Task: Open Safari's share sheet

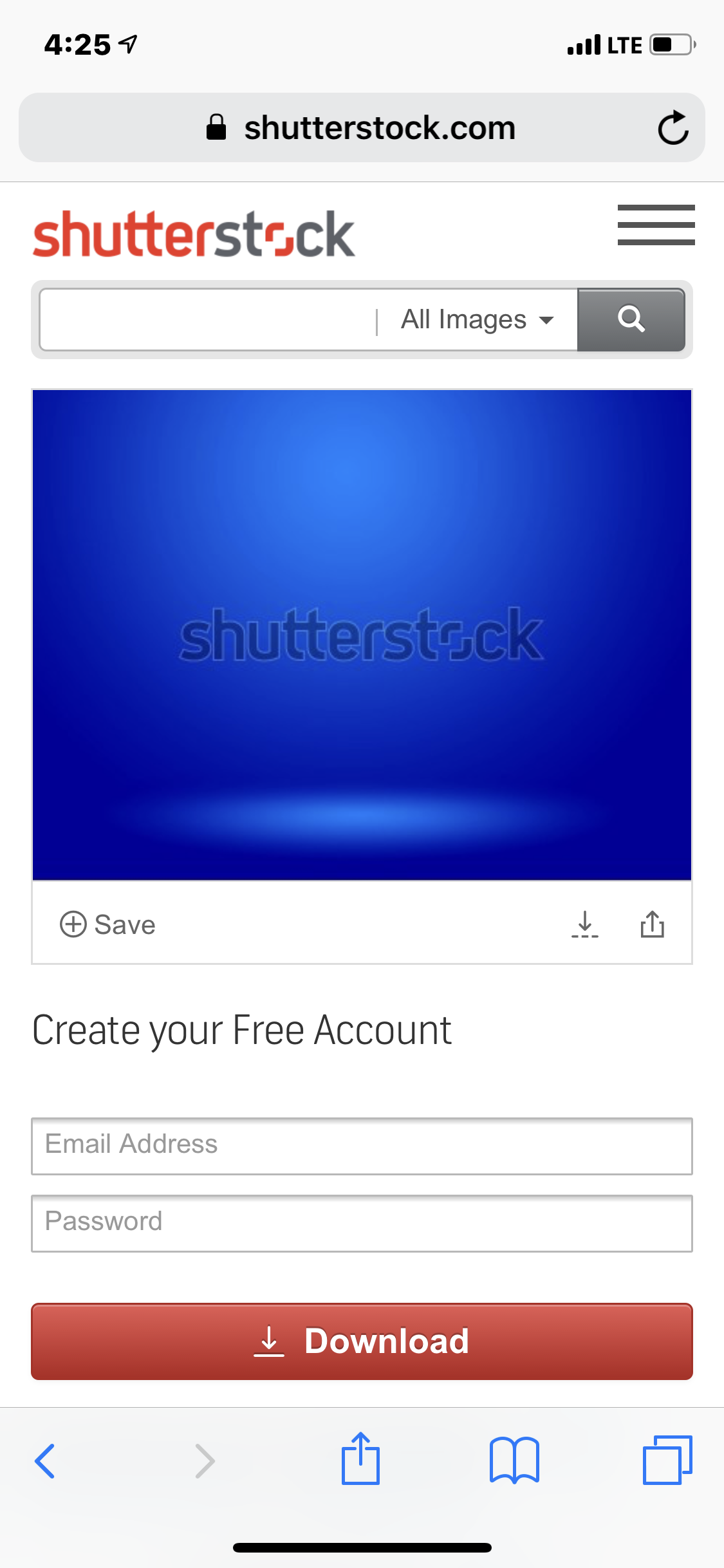Action: point(360,1459)
